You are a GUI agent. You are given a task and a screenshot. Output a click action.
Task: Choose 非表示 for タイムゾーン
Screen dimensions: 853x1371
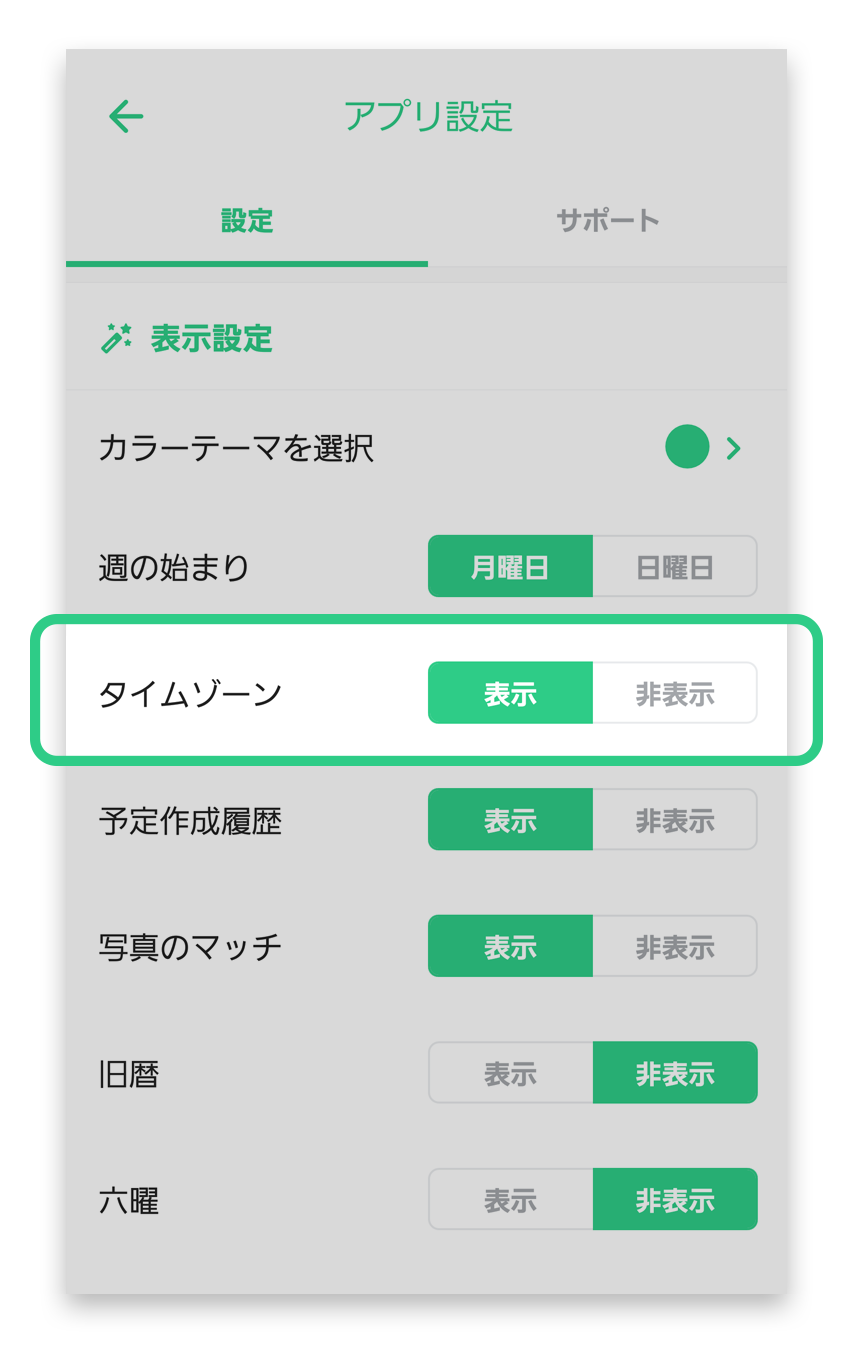[675, 693]
